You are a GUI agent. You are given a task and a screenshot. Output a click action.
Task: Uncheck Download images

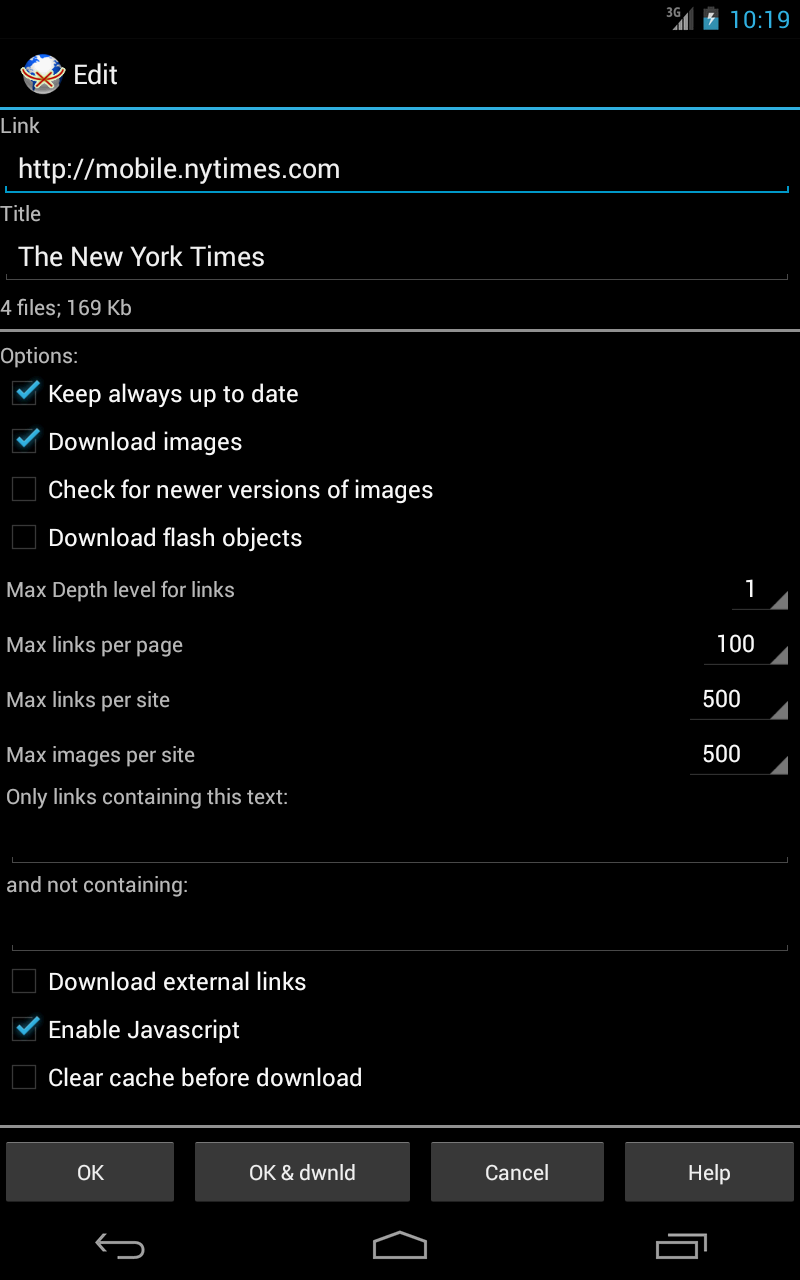point(24,441)
